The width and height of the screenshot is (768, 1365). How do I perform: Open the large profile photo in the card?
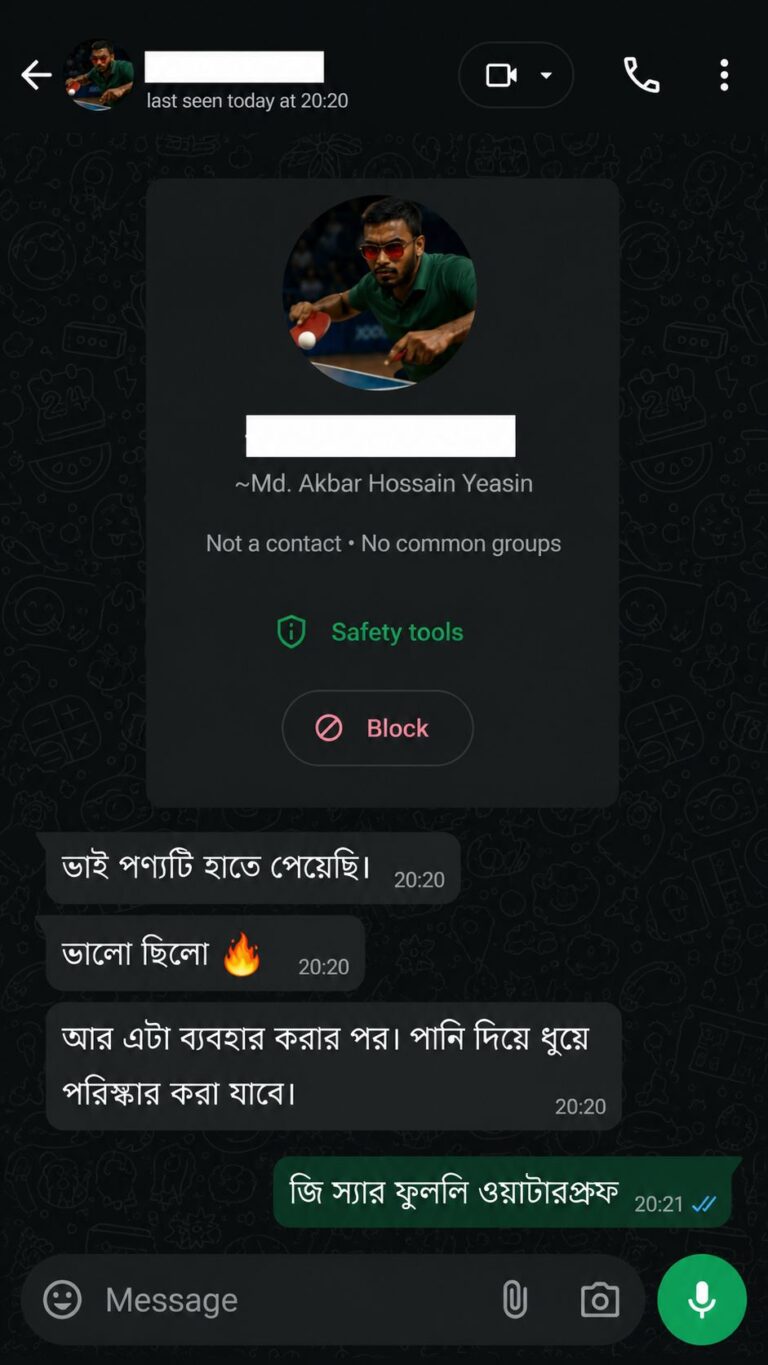click(x=380, y=292)
